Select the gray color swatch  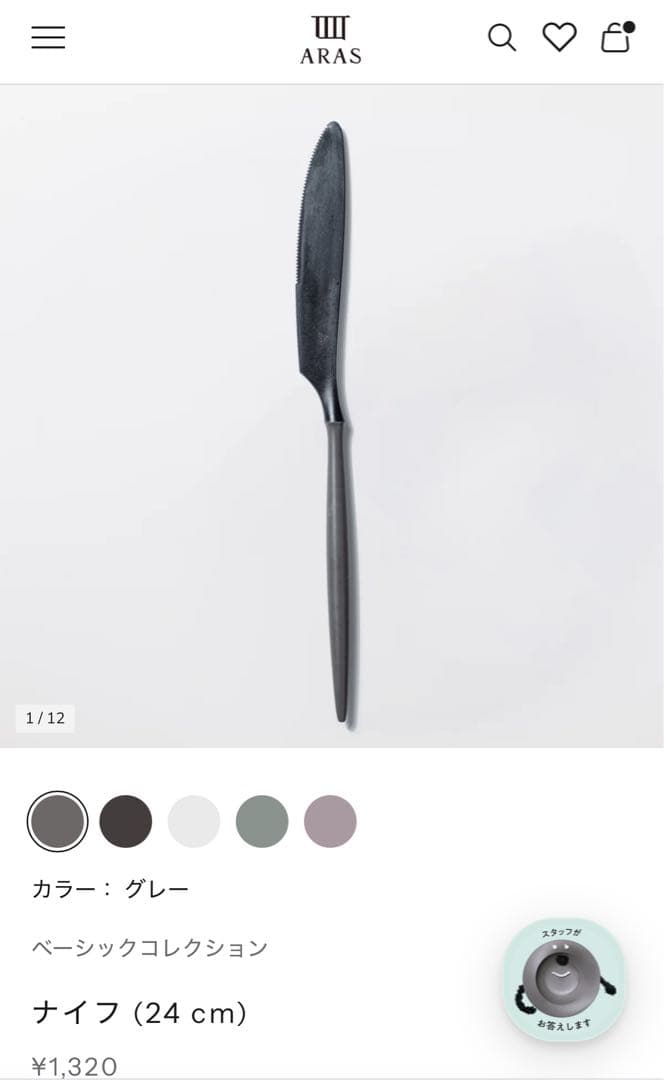click(x=57, y=822)
